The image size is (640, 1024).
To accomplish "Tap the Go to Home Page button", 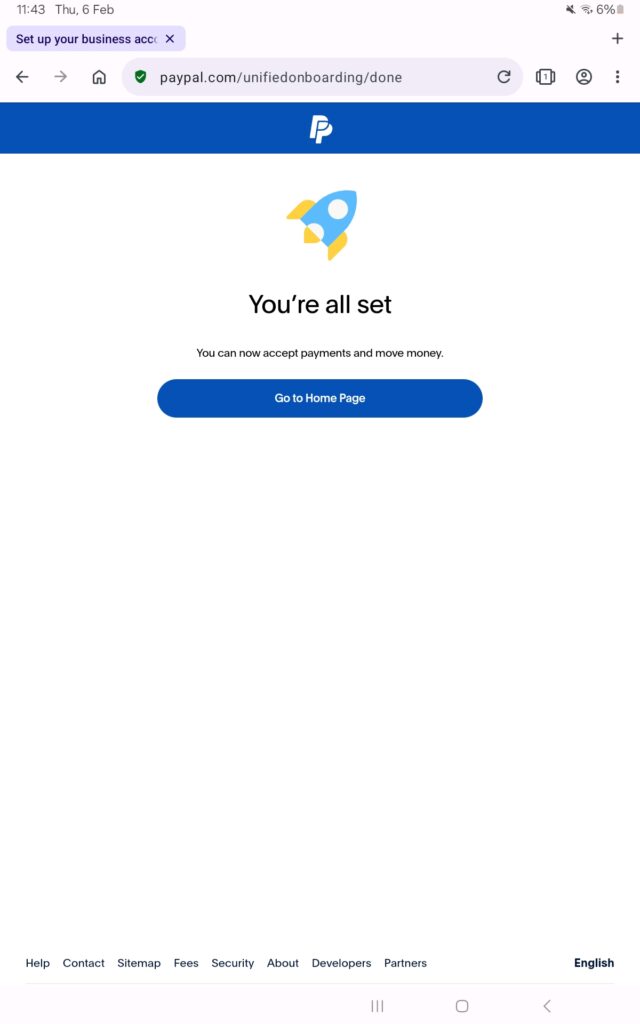I will [x=320, y=398].
